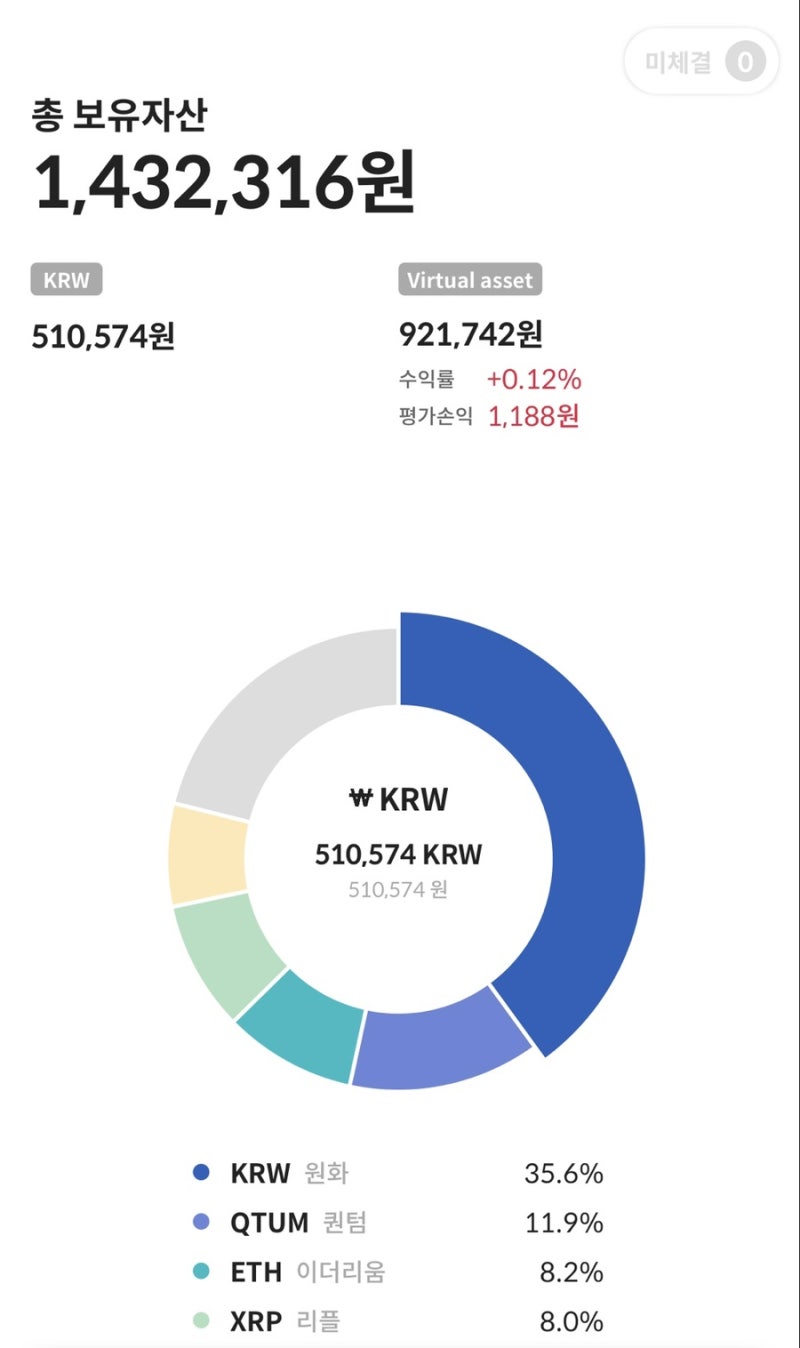The width and height of the screenshot is (800, 1348).
Task: Click the 921,742원 virtual asset amount
Action: point(470,334)
